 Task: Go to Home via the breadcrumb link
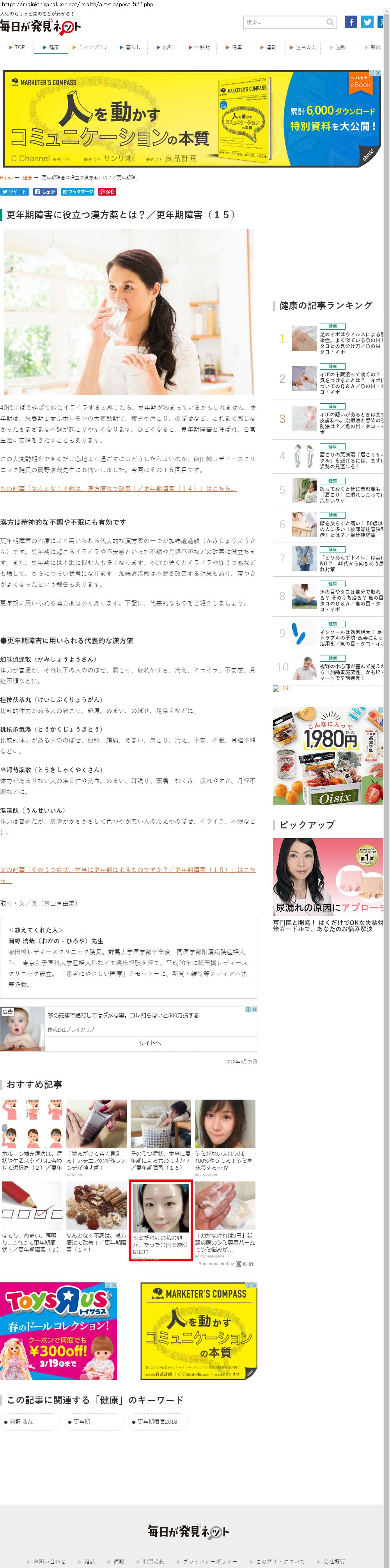(x=6, y=177)
